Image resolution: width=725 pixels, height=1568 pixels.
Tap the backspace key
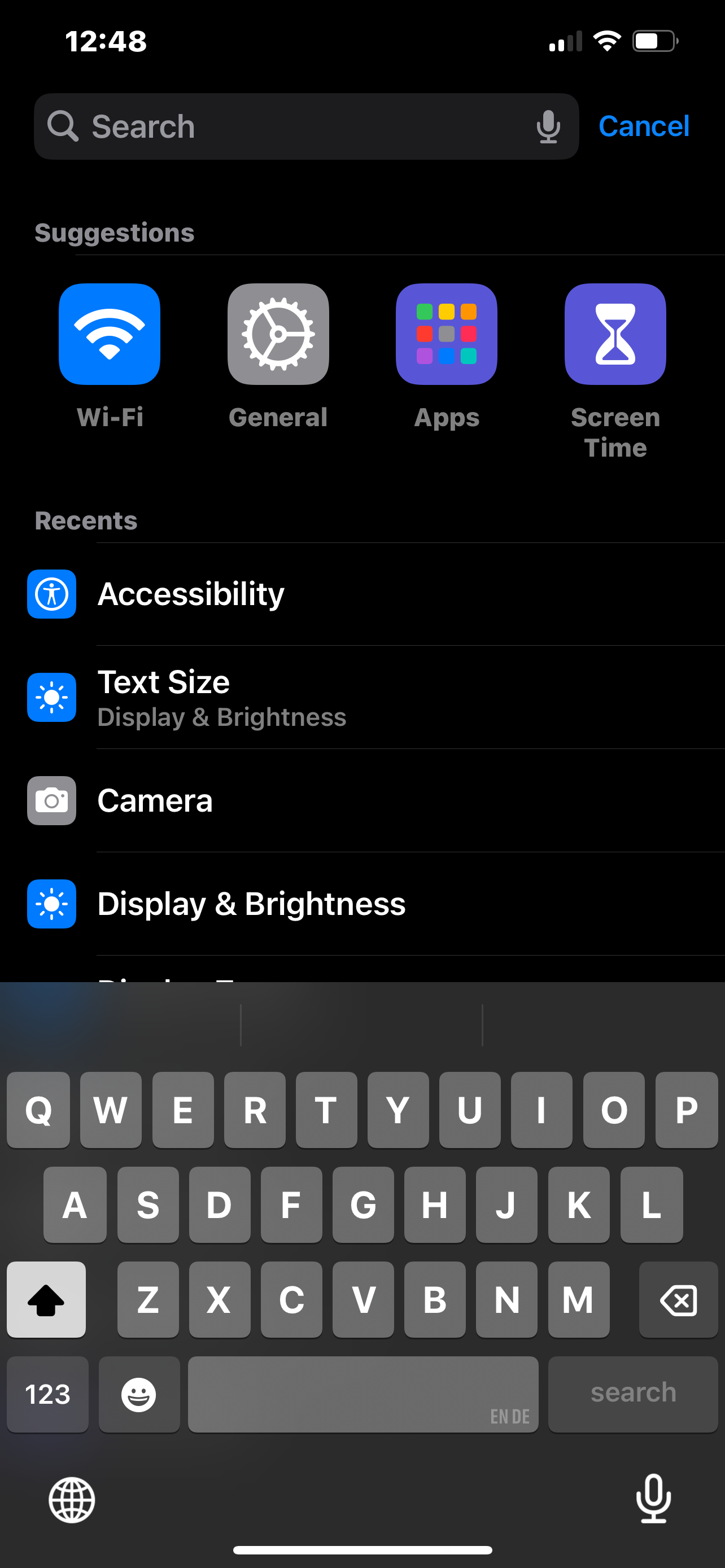(x=678, y=1299)
